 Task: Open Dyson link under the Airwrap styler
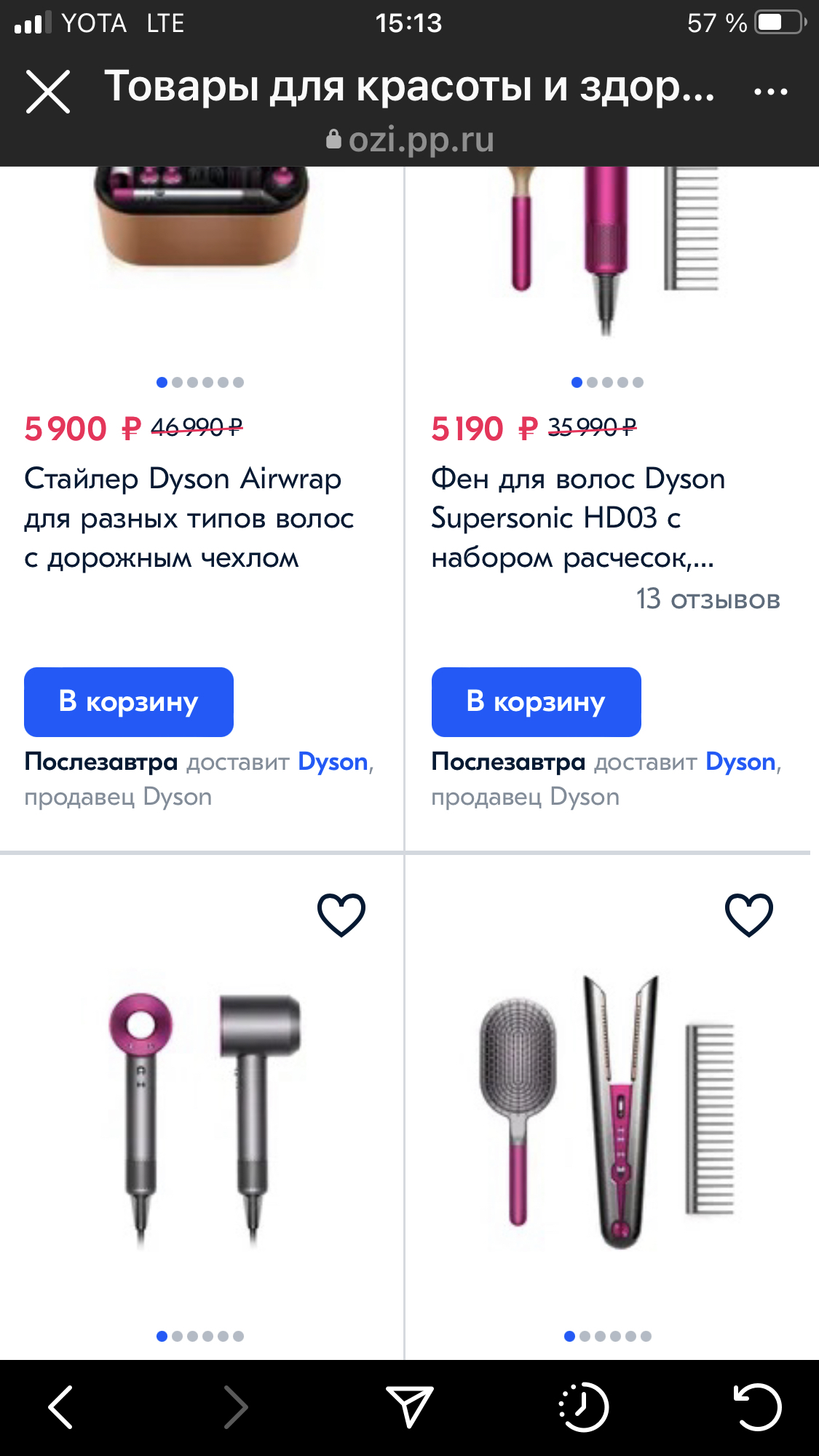point(333,762)
